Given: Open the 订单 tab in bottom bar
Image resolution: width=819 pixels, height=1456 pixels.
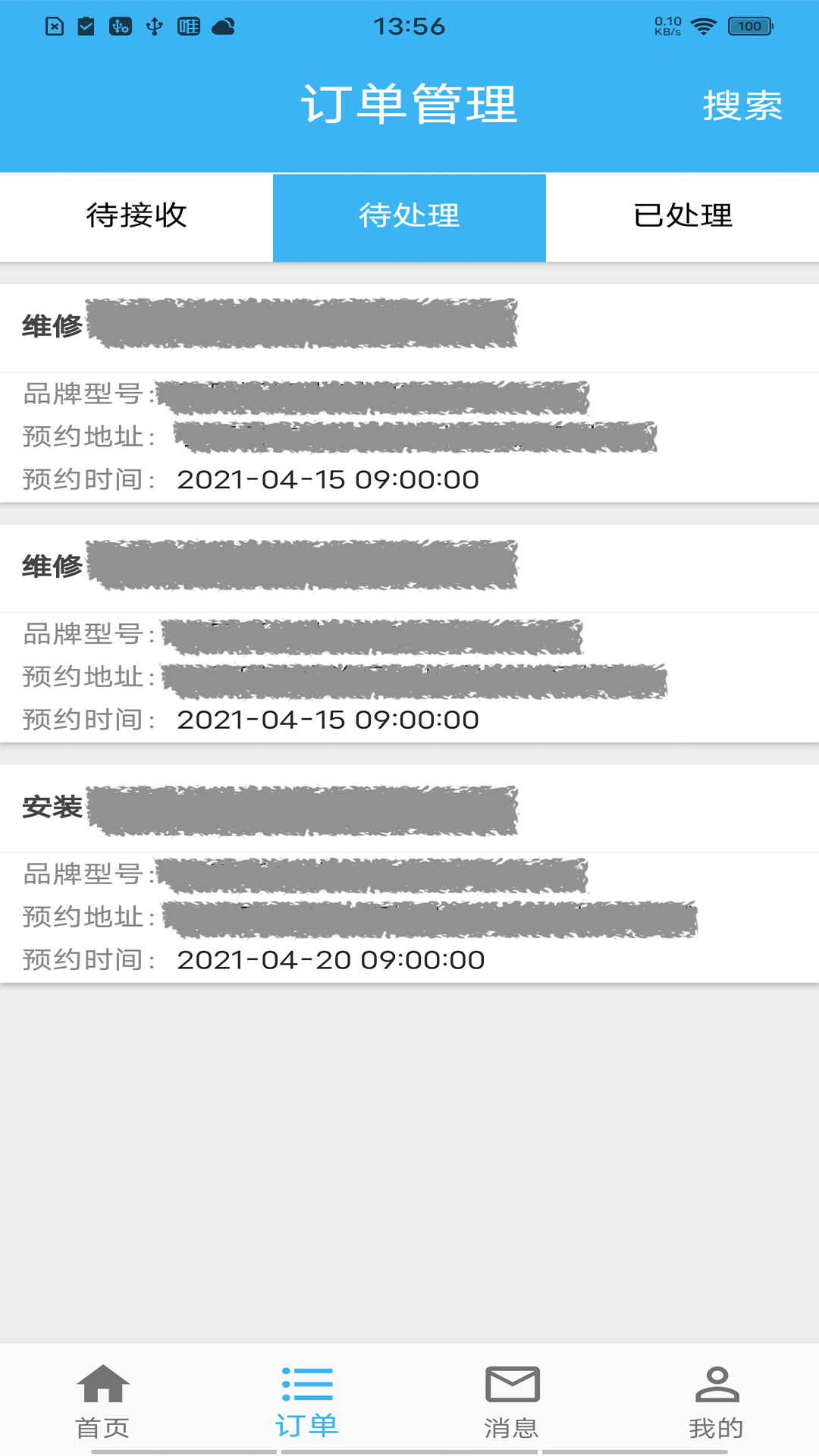Looking at the screenshot, I should pos(307,1401).
